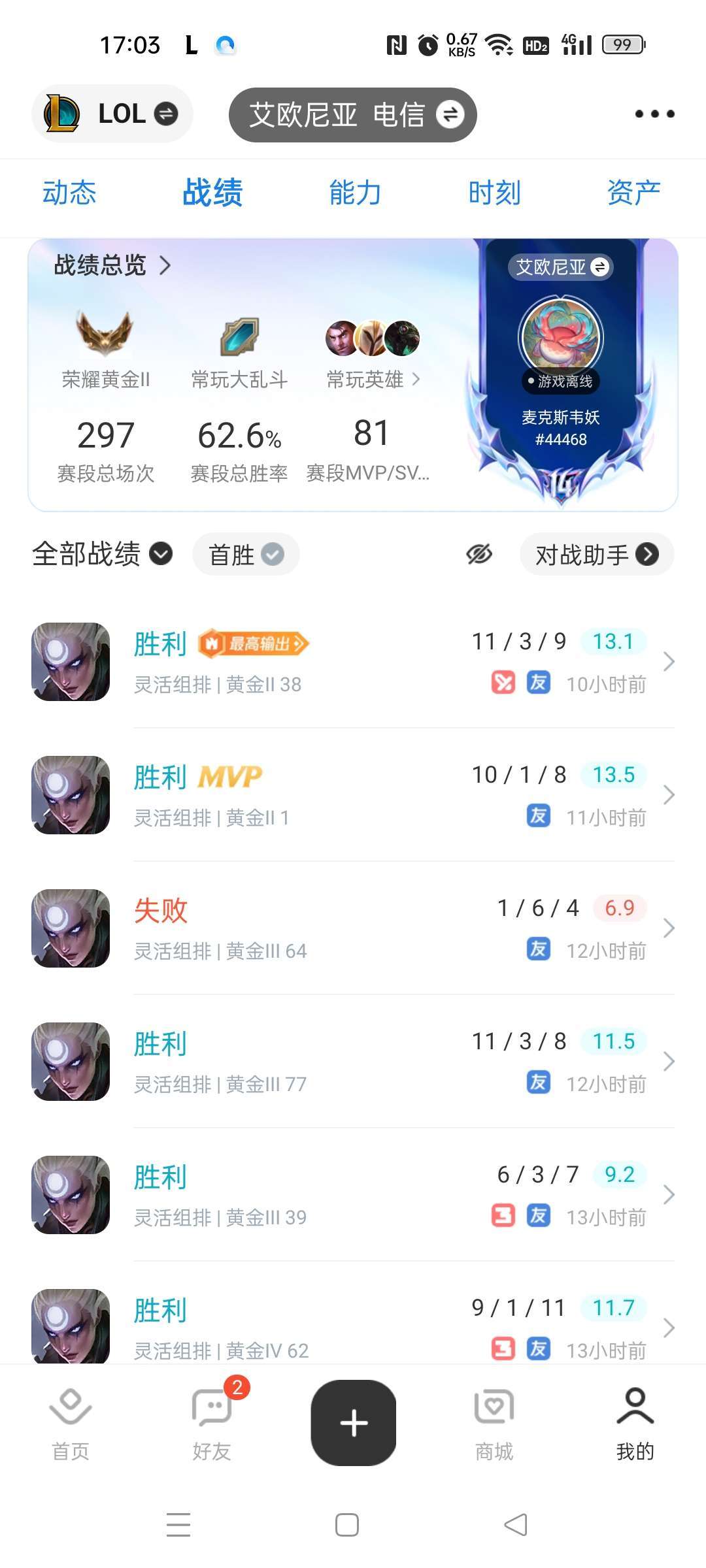Switch to the 动态 tab

click(69, 193)
